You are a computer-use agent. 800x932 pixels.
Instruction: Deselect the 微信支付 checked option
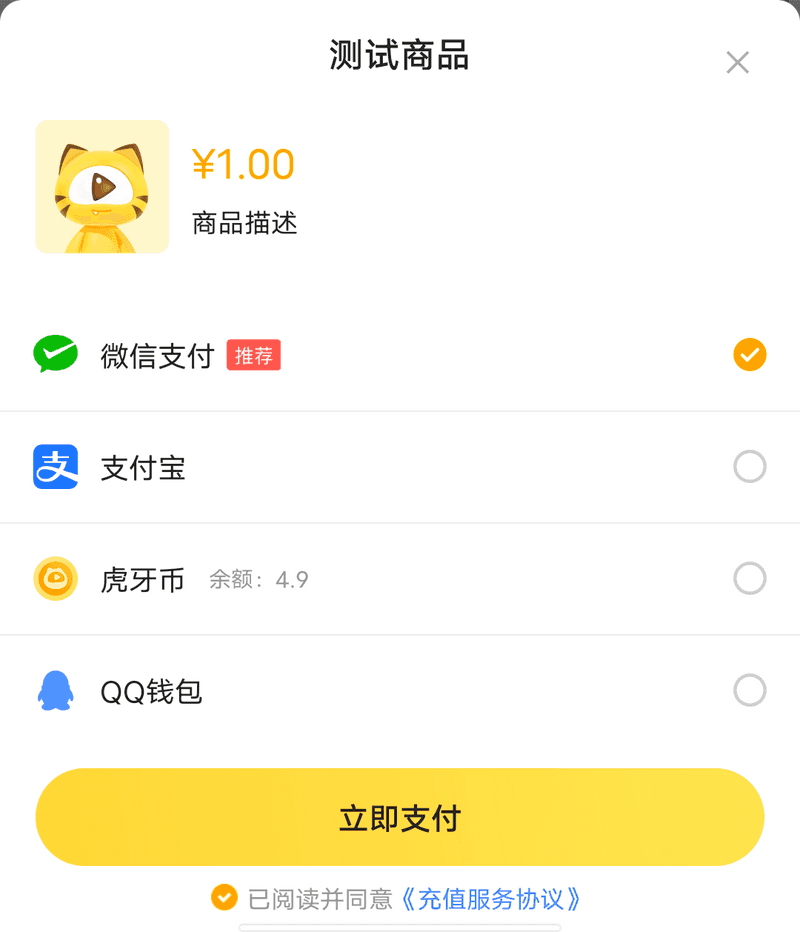pos(750,355)
